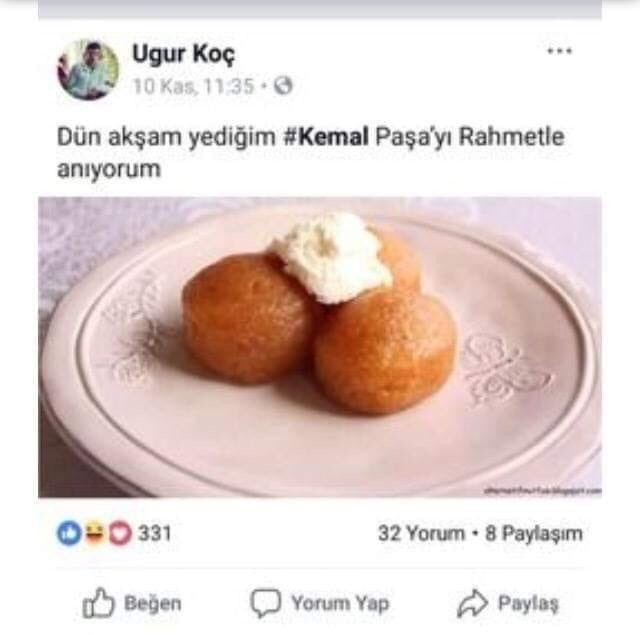Open the 32 Yorum comments
Viewport: 640px width, 635px height.
click(x=420, y=534)
